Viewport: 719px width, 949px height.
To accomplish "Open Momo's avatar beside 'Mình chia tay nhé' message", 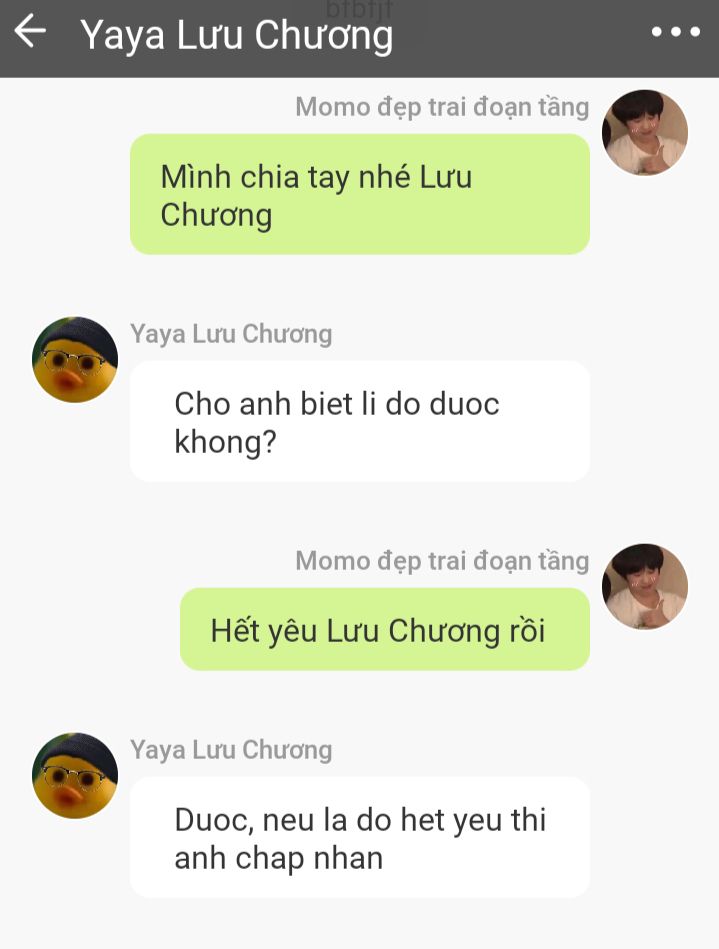I will click(x=645, y=133).
